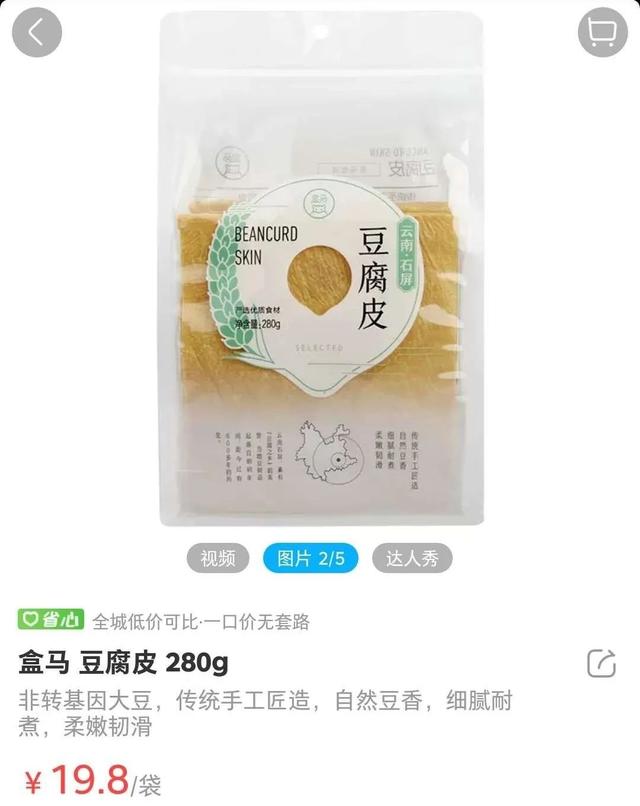Open the 豆腐皮 product image
The height and width of the screenshot is (806, 640).
(x=320, y=270)
